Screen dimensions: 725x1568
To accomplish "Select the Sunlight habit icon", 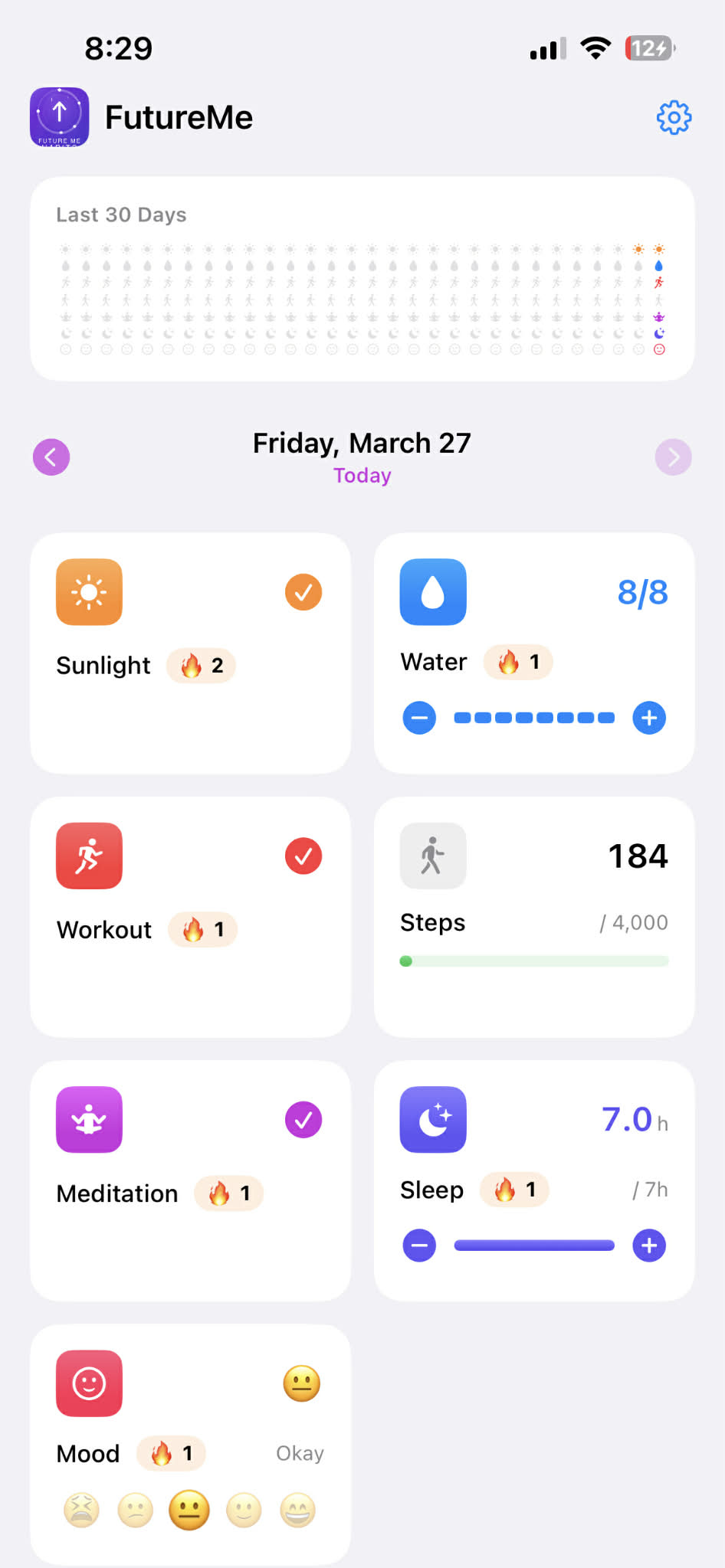I will pos(89,591).
